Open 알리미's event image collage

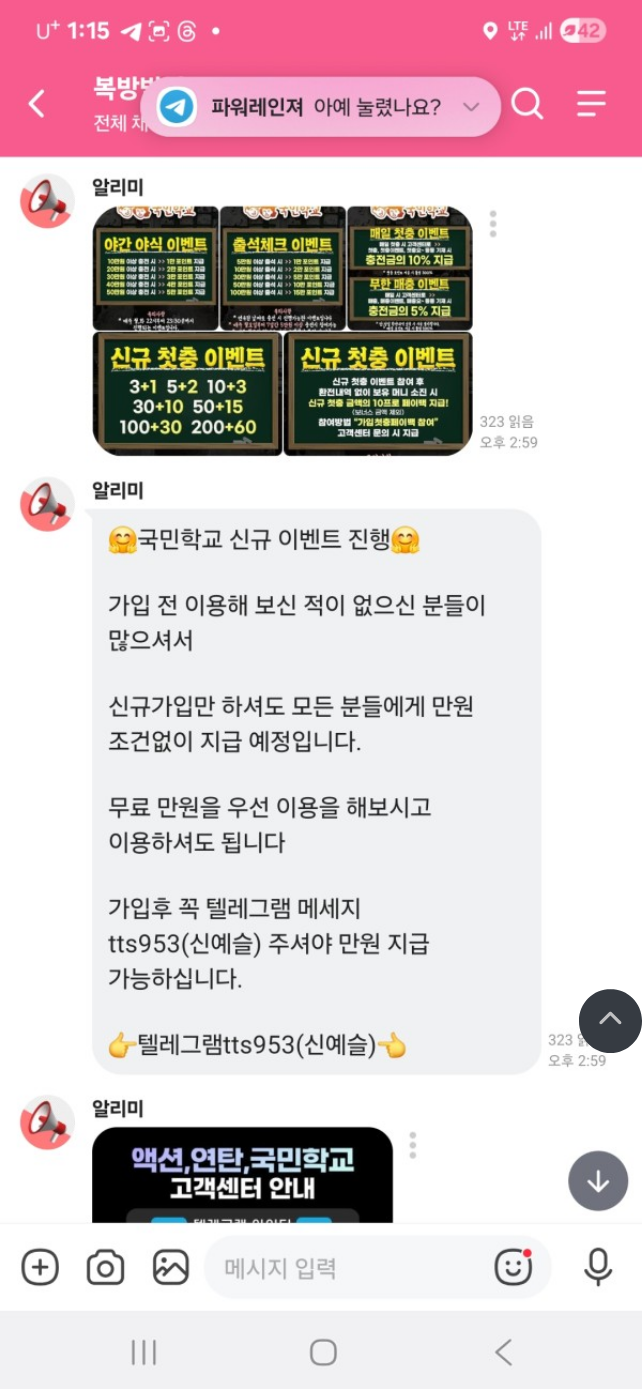pos(282,330)
